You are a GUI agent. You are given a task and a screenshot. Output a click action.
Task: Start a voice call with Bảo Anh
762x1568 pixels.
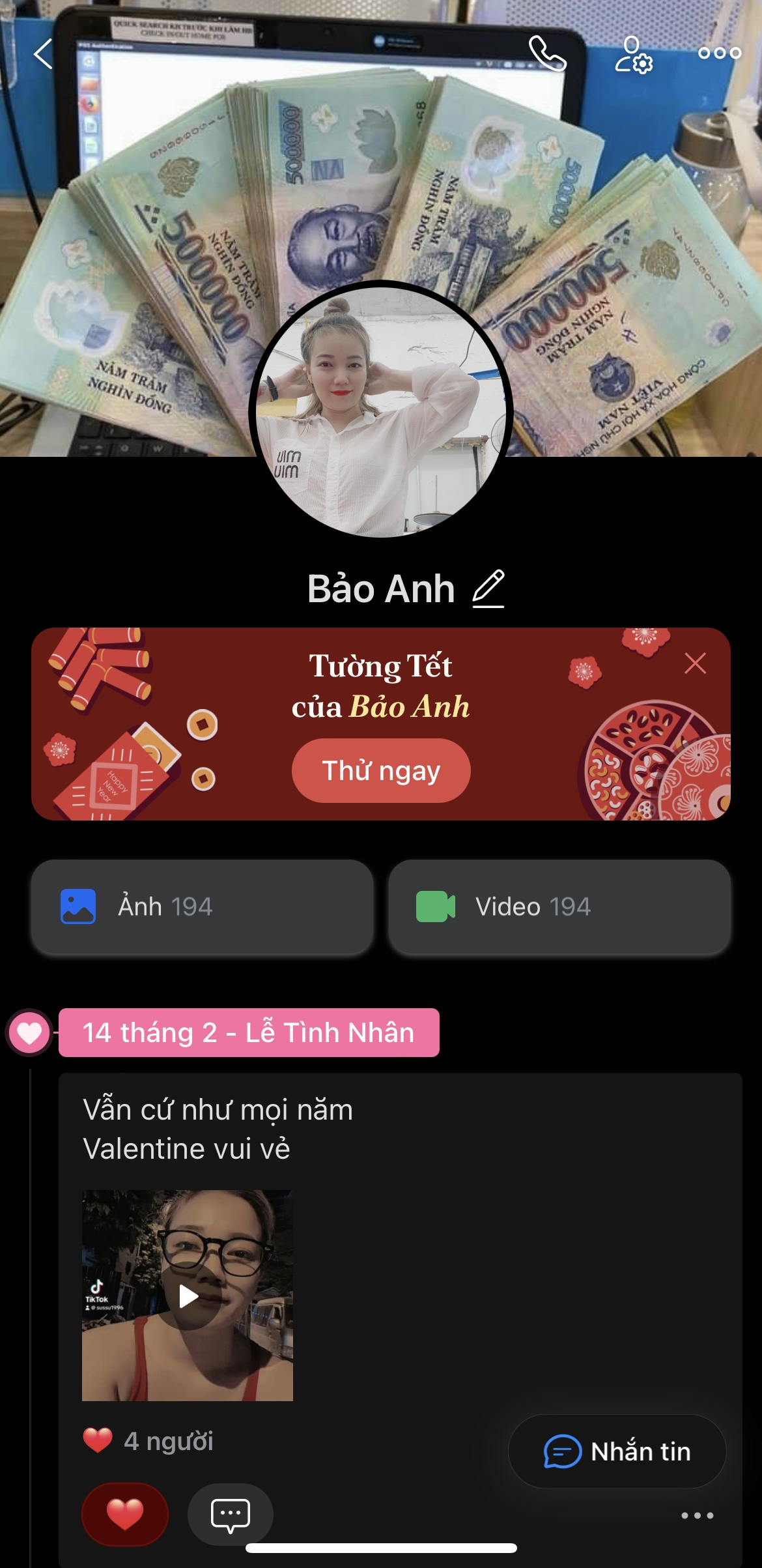[547, 53]
